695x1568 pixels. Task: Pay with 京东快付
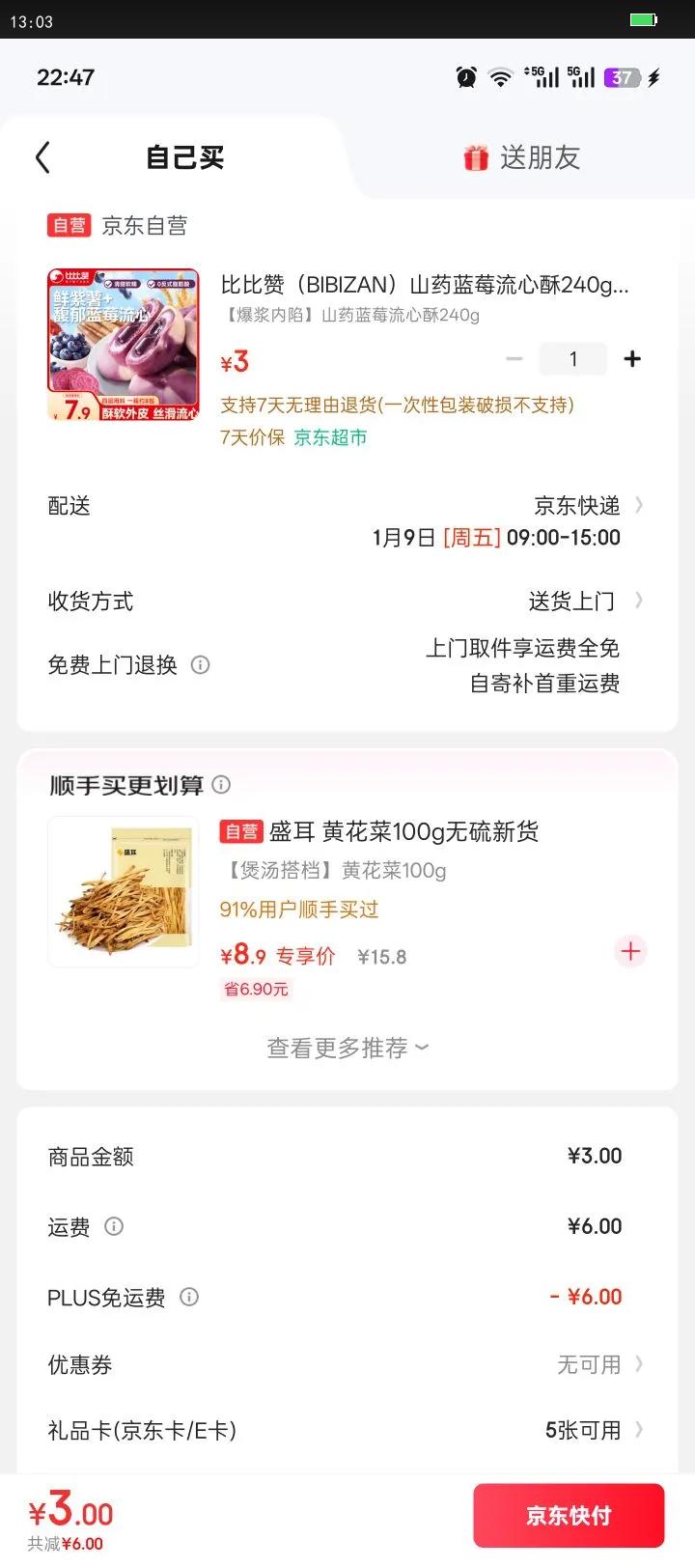pos(569,1516)
